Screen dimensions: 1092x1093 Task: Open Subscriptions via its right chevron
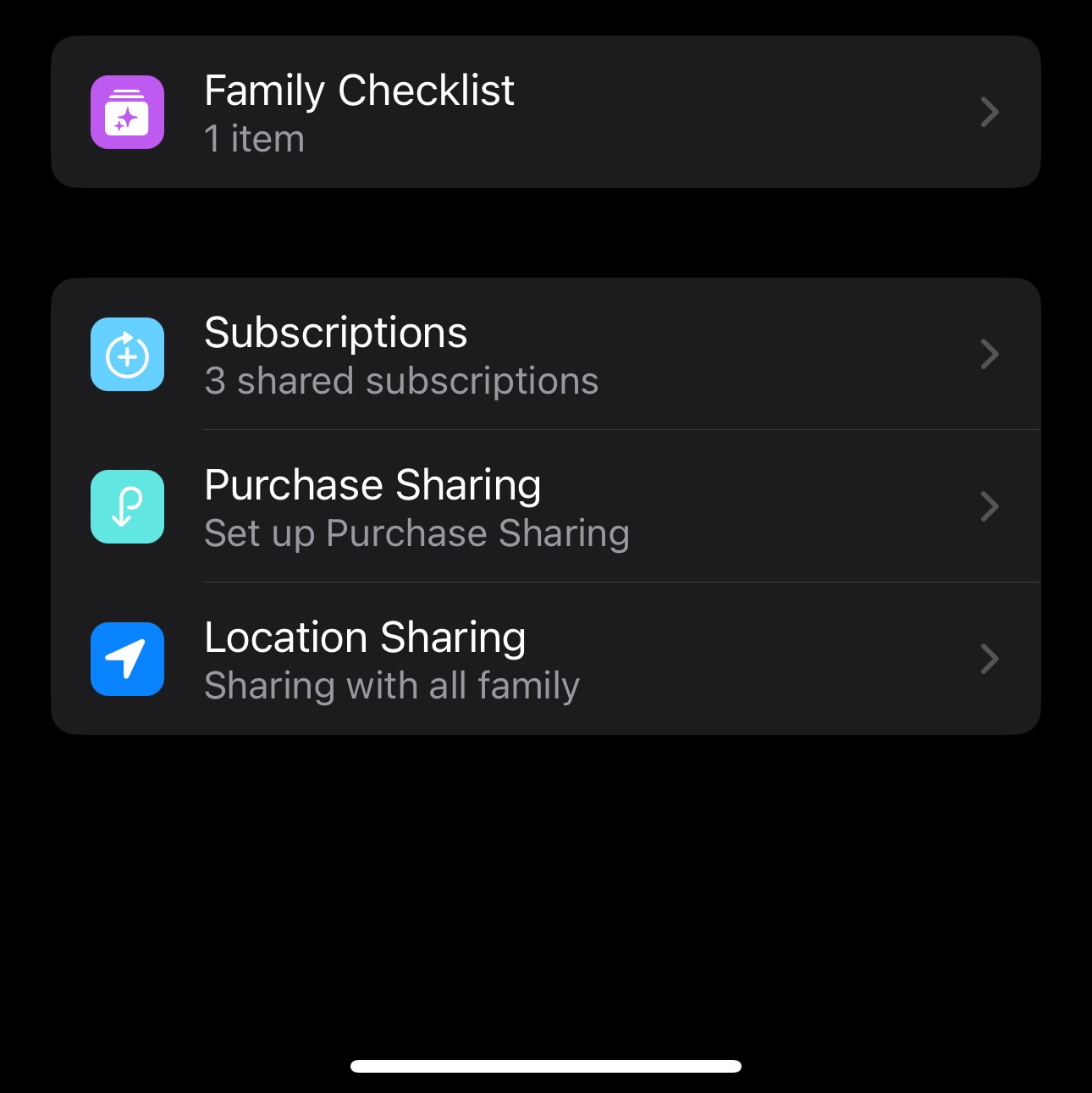989,355
